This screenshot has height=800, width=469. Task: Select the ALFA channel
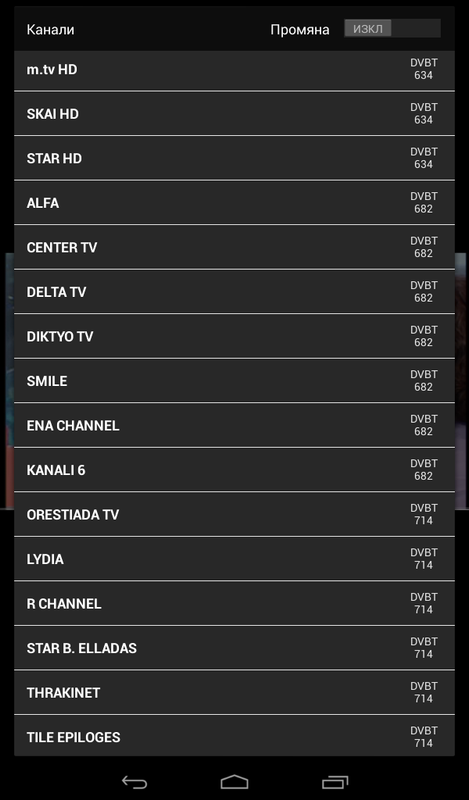(x=234, y=203)
